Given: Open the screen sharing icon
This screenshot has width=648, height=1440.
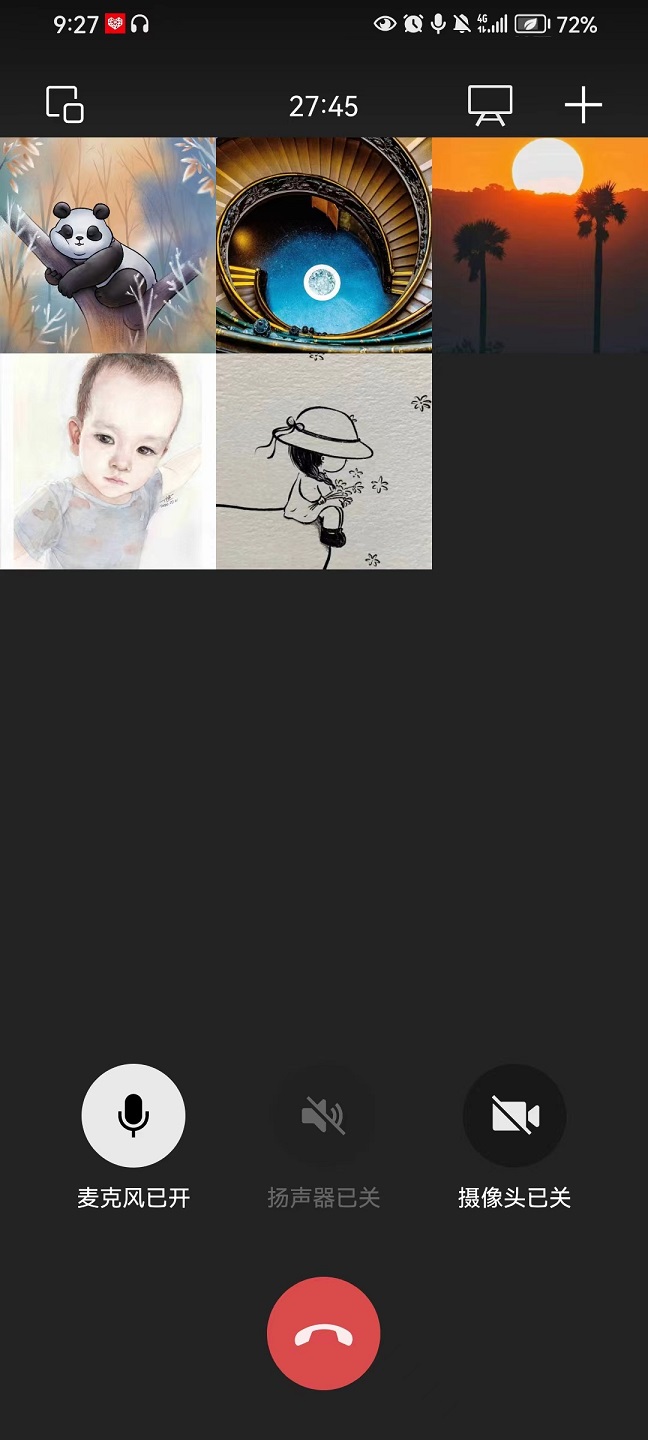Looking at the screenshot, I should click(490, 105).
